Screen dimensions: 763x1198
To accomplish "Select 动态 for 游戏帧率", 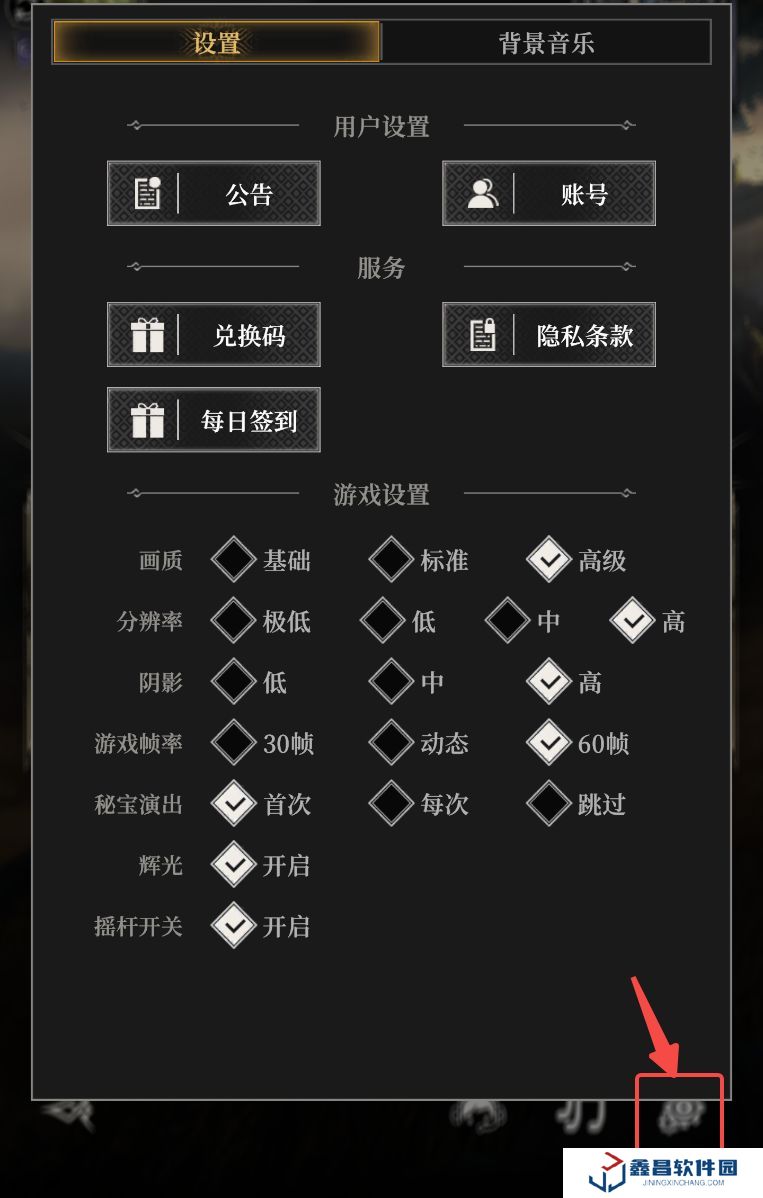I will tap(391, 743).
